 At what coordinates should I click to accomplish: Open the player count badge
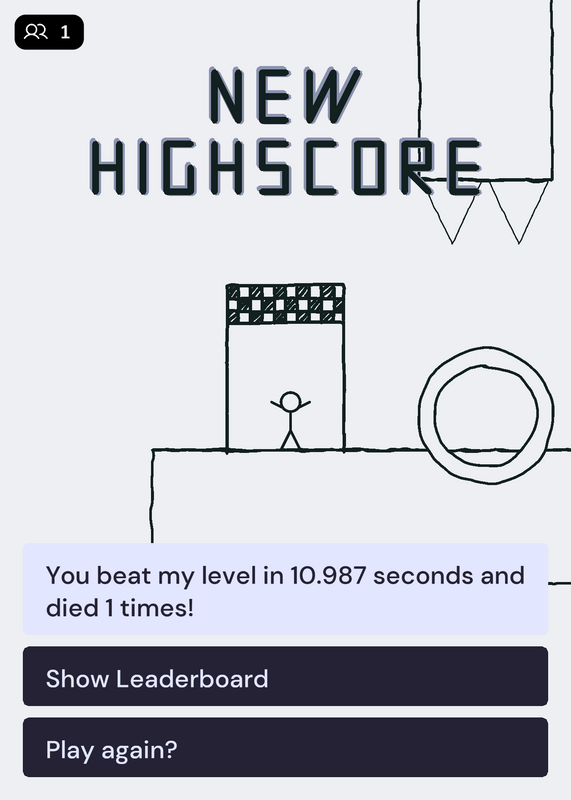tap(49, 32)
